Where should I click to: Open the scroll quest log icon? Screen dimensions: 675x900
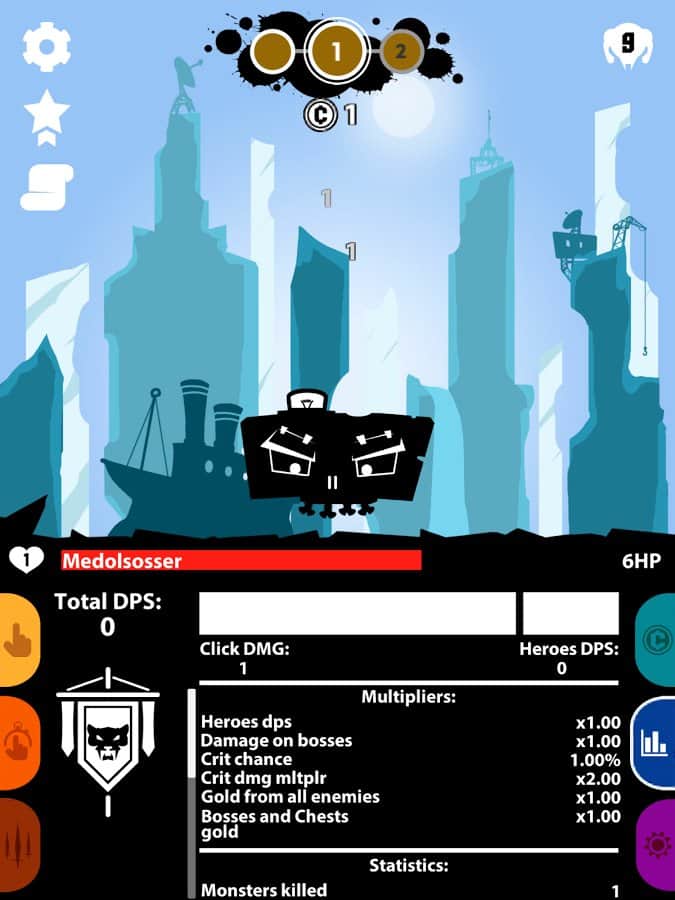coord(46,186)
